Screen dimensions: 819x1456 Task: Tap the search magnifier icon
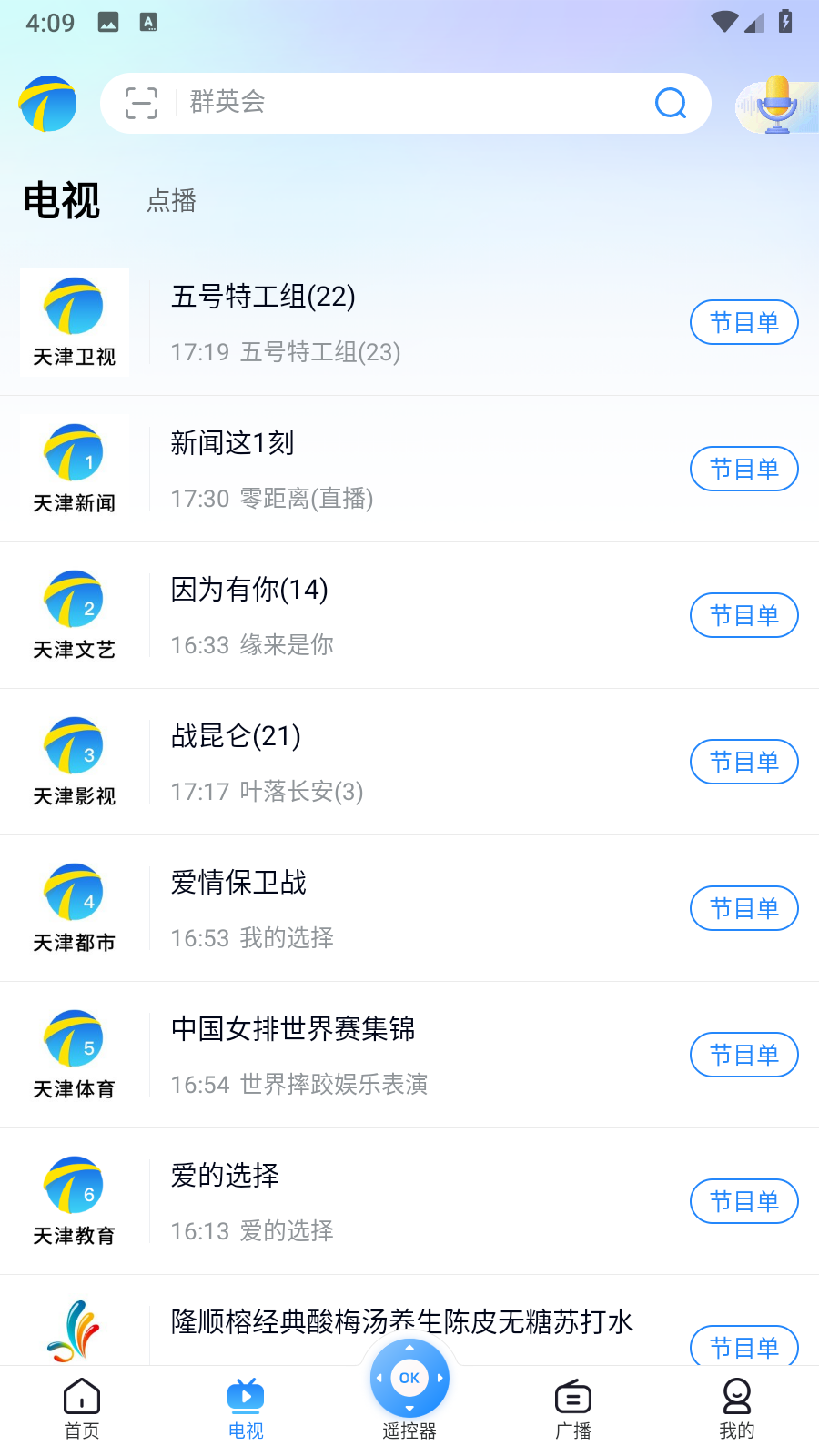coord(671,103)
